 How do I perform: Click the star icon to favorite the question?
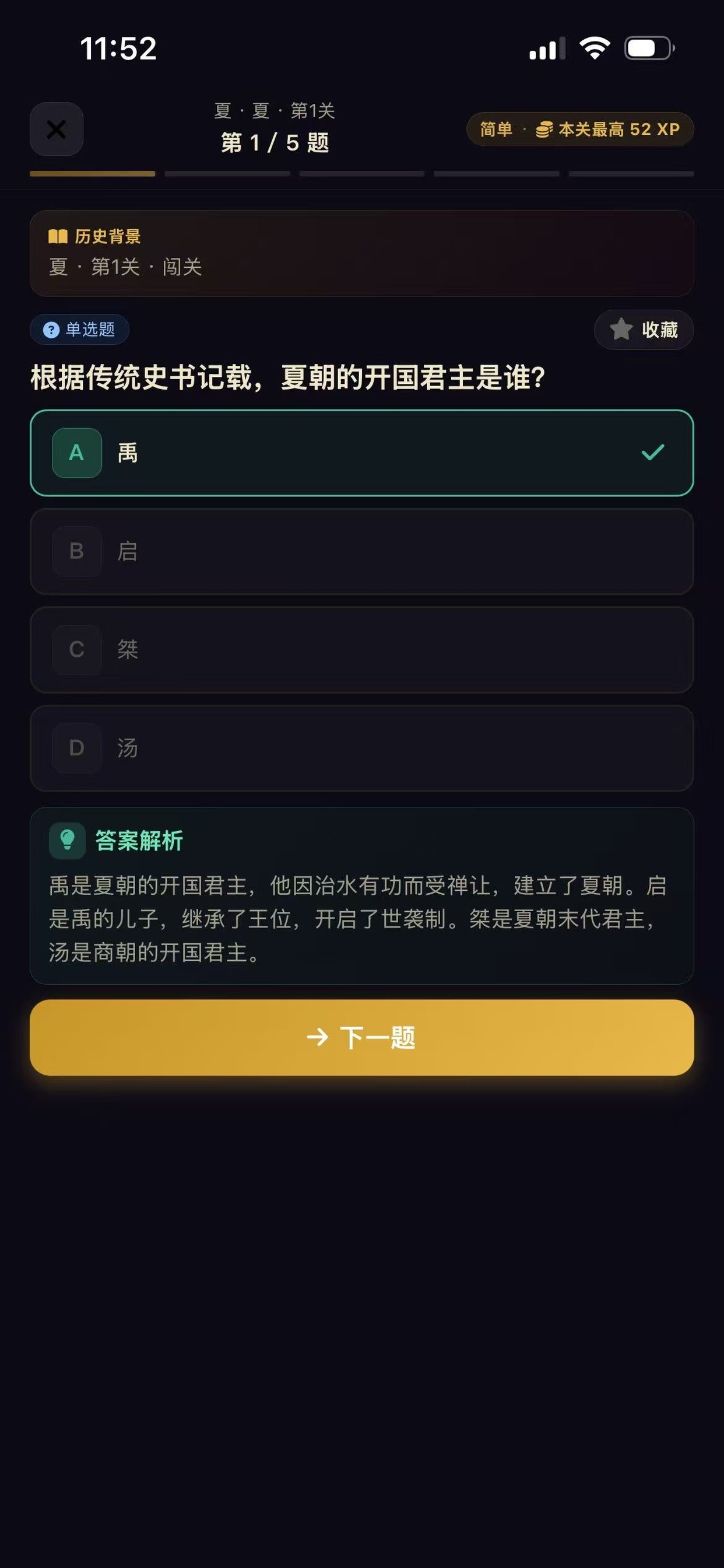tap(622, 330)
